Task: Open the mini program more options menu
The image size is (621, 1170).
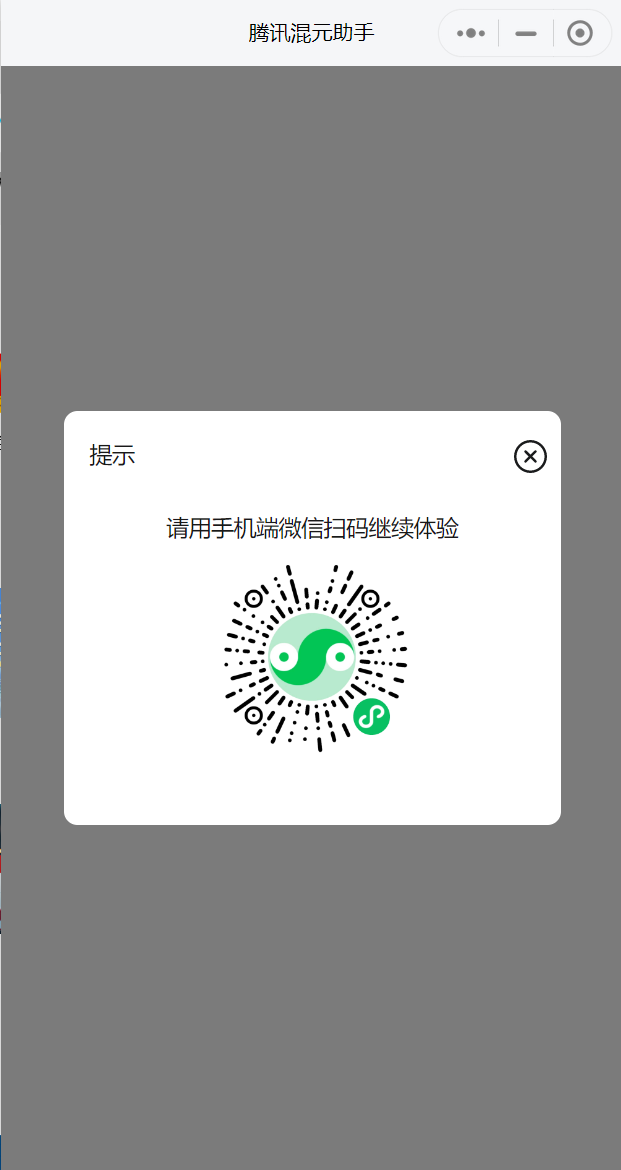Action: [x=471, y=33]
